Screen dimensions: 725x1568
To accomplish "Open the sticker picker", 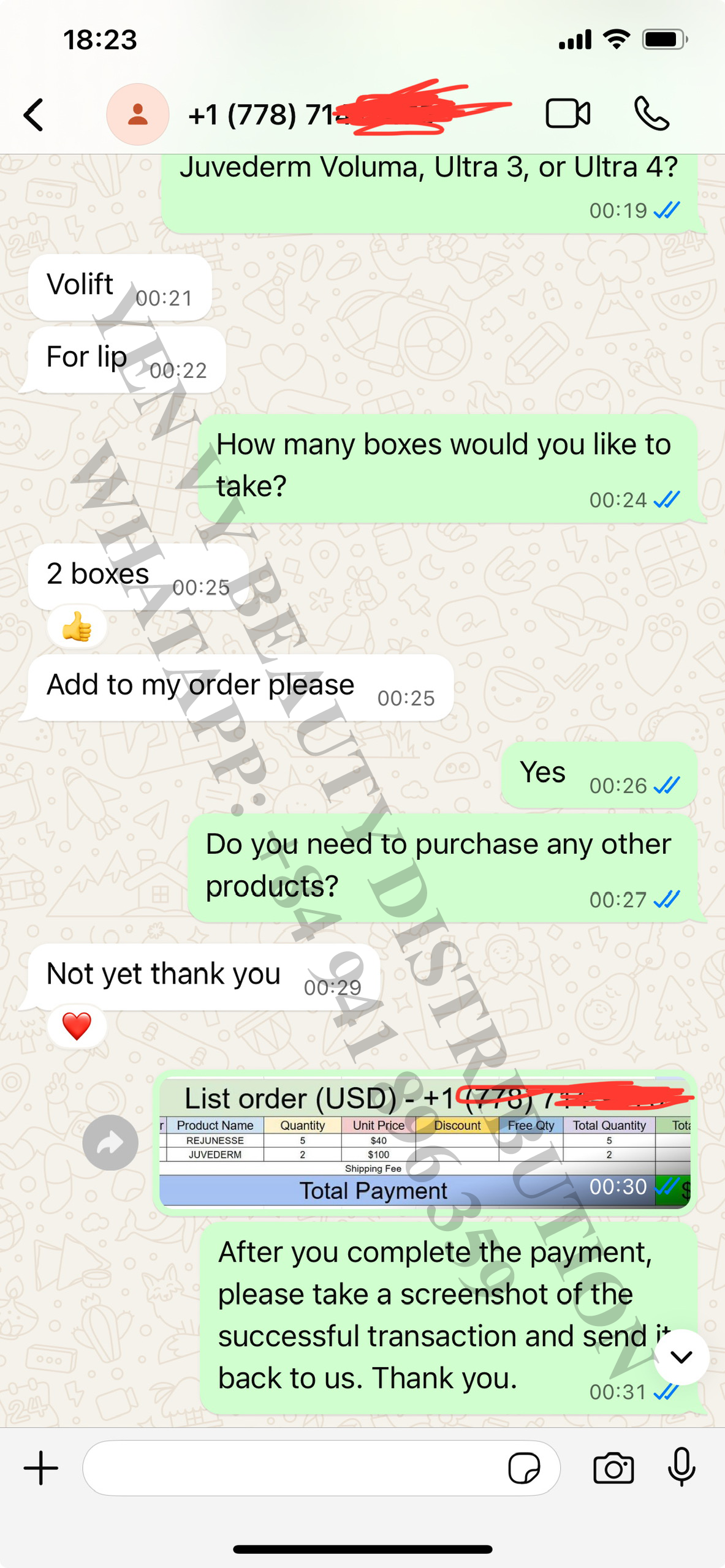I will pyautogui.click(x=524, y=1468).
